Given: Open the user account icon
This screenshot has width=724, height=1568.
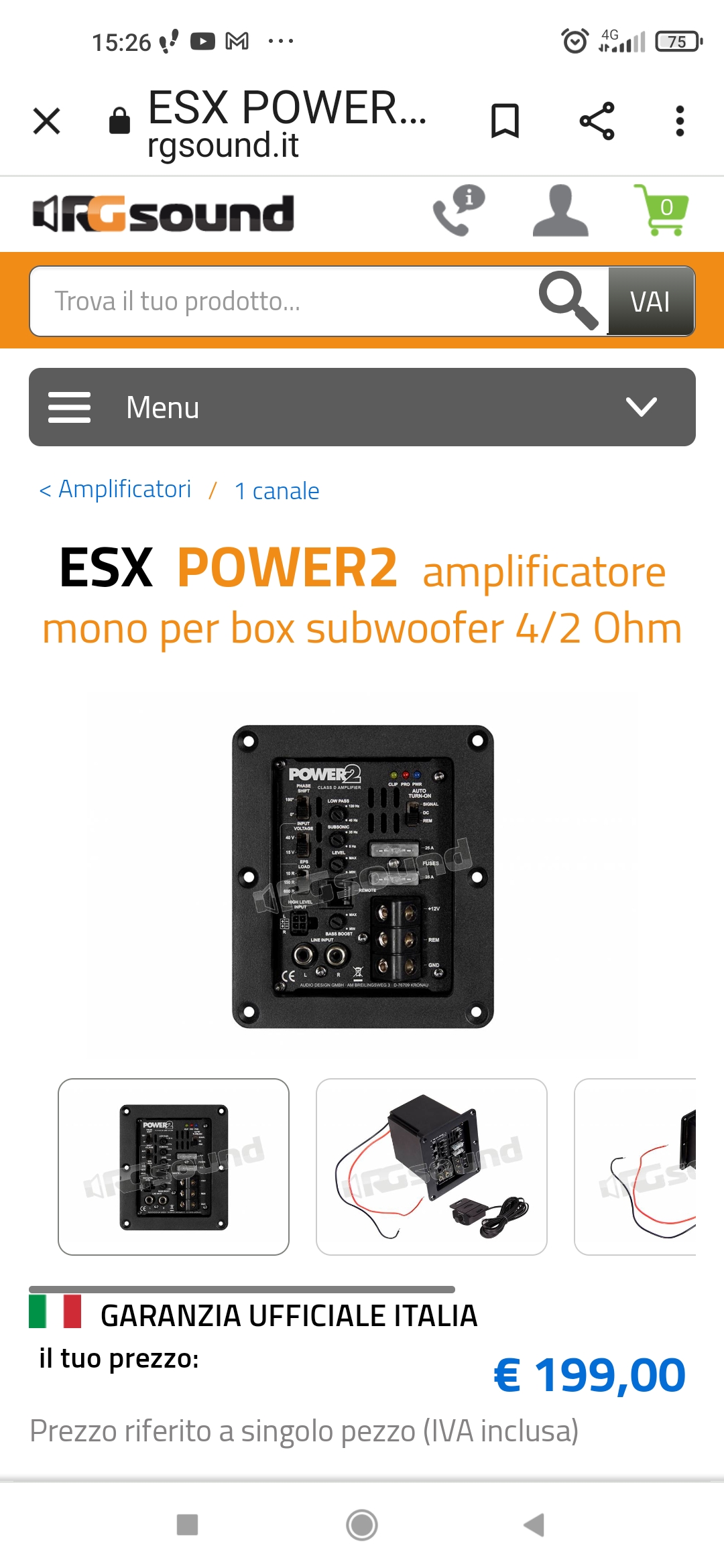Looking at the screenshot, I should [560, 210].
